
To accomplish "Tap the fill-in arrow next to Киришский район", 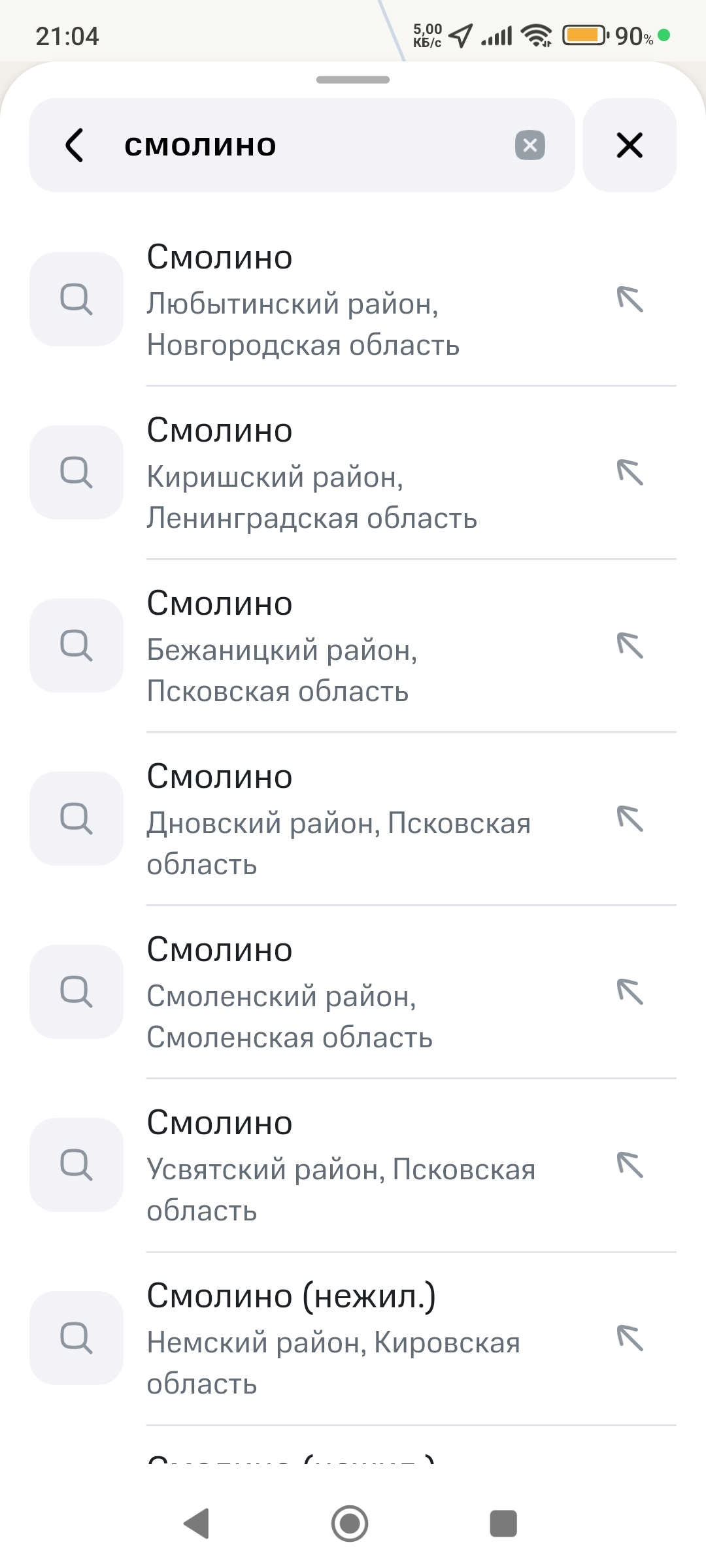I will click(630, 472).
